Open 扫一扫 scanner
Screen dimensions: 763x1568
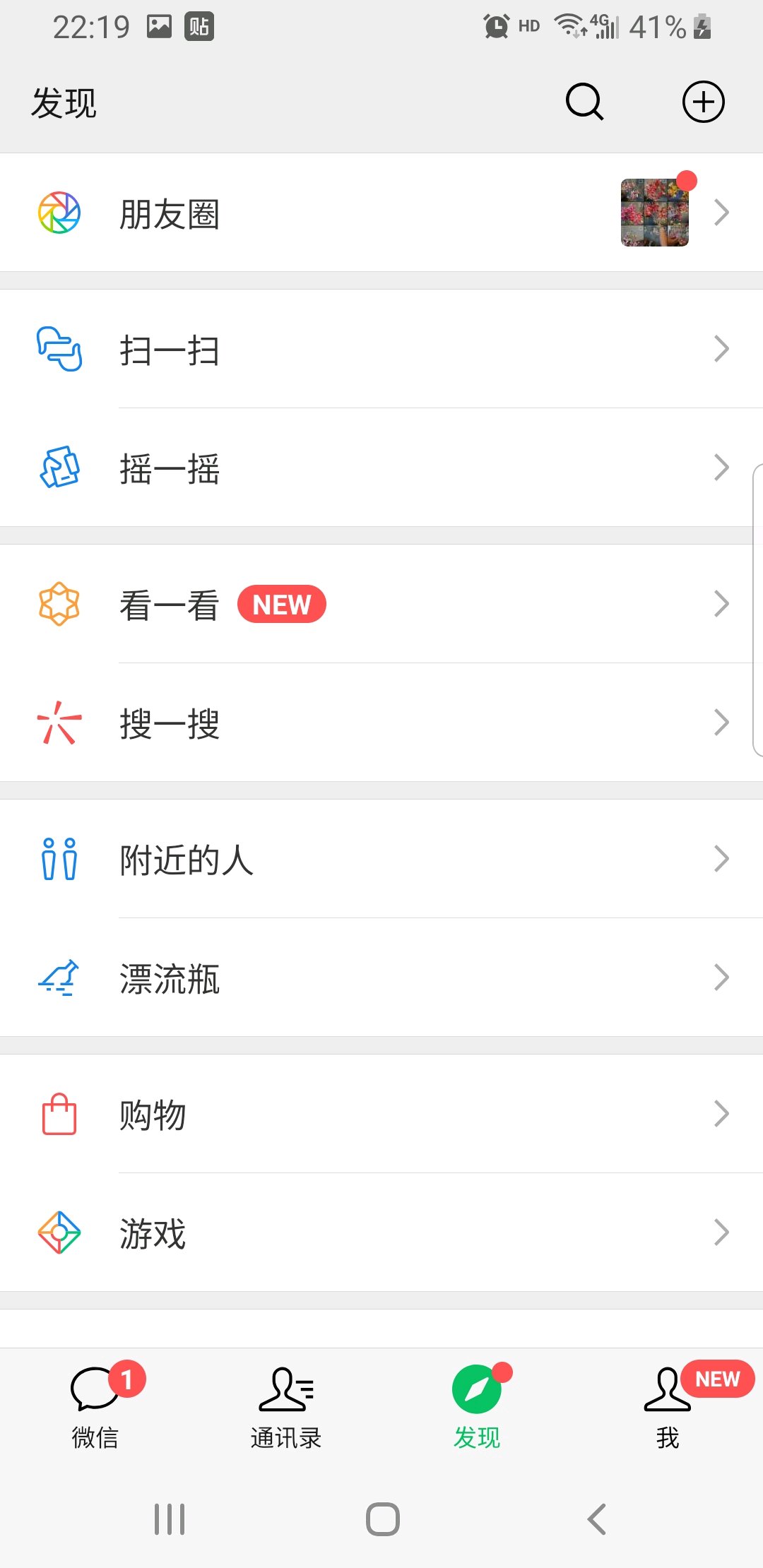point(381,349)
